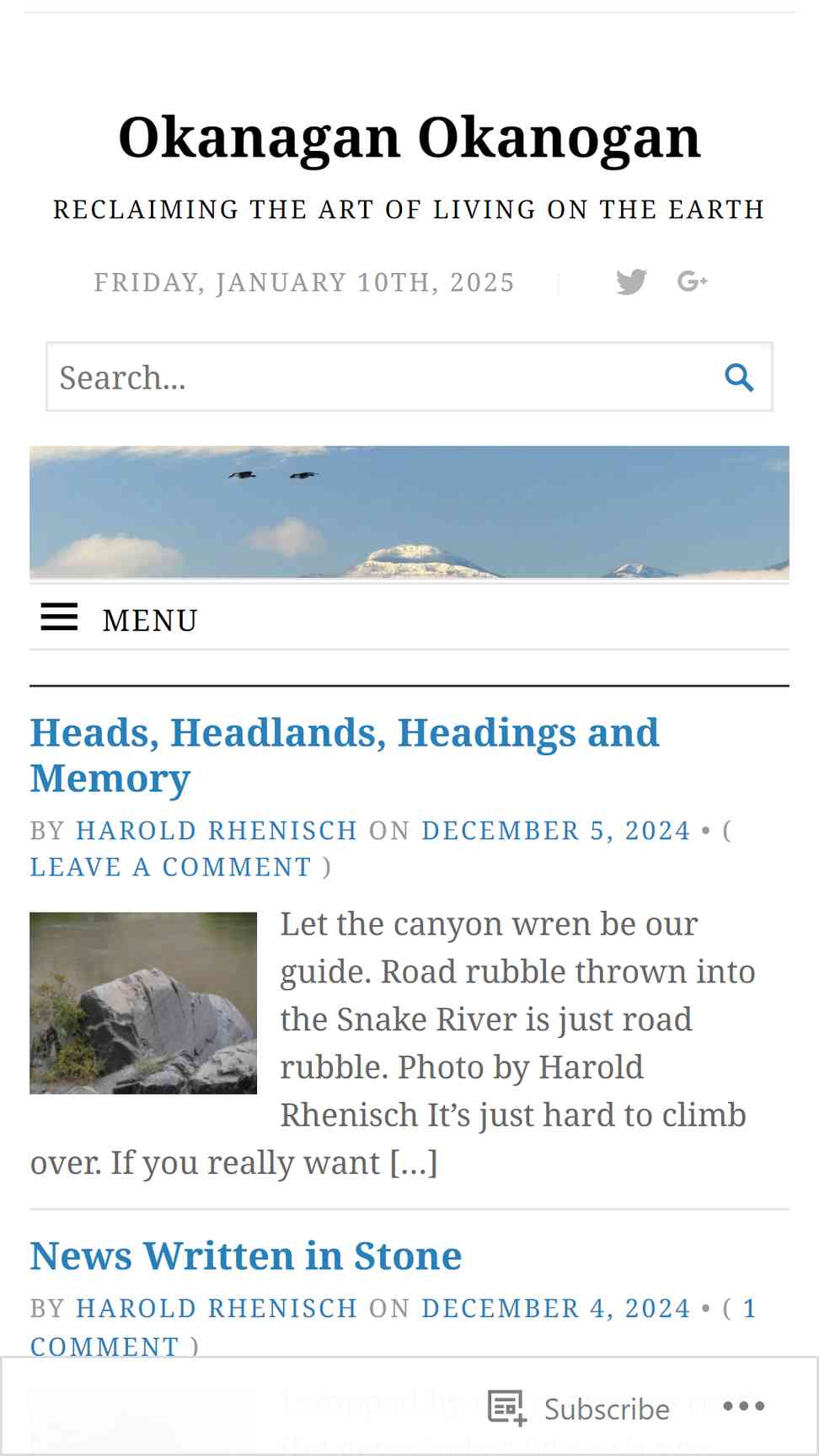Open the rock photo thumbnail
Image resolution: width=819 pixels, height=1456 pixels.
click(x=143, y=1003)
